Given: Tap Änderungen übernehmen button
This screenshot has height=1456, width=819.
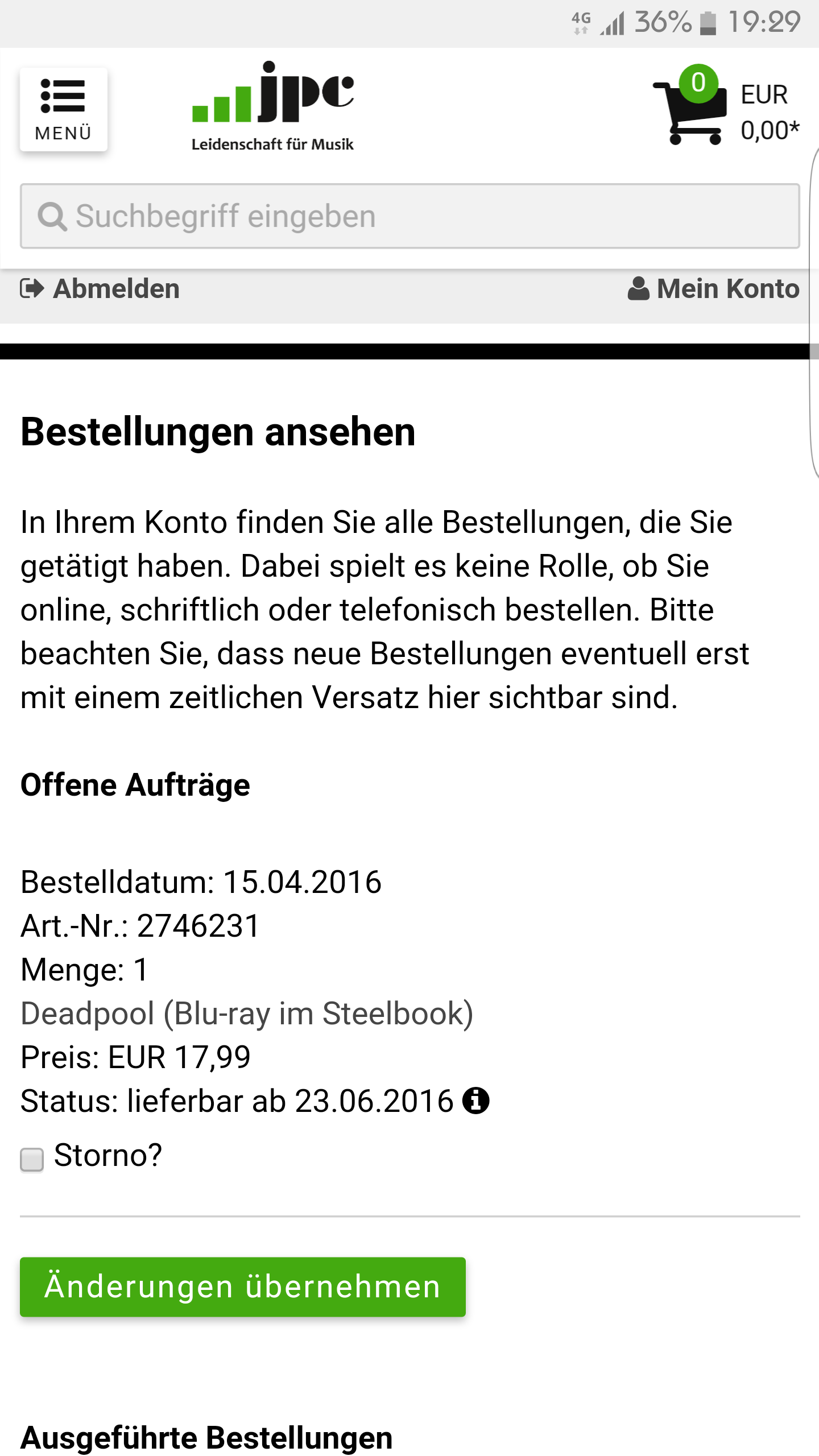Looking at the screenshot, I should pyautogui.click(x=243, y=1287).
